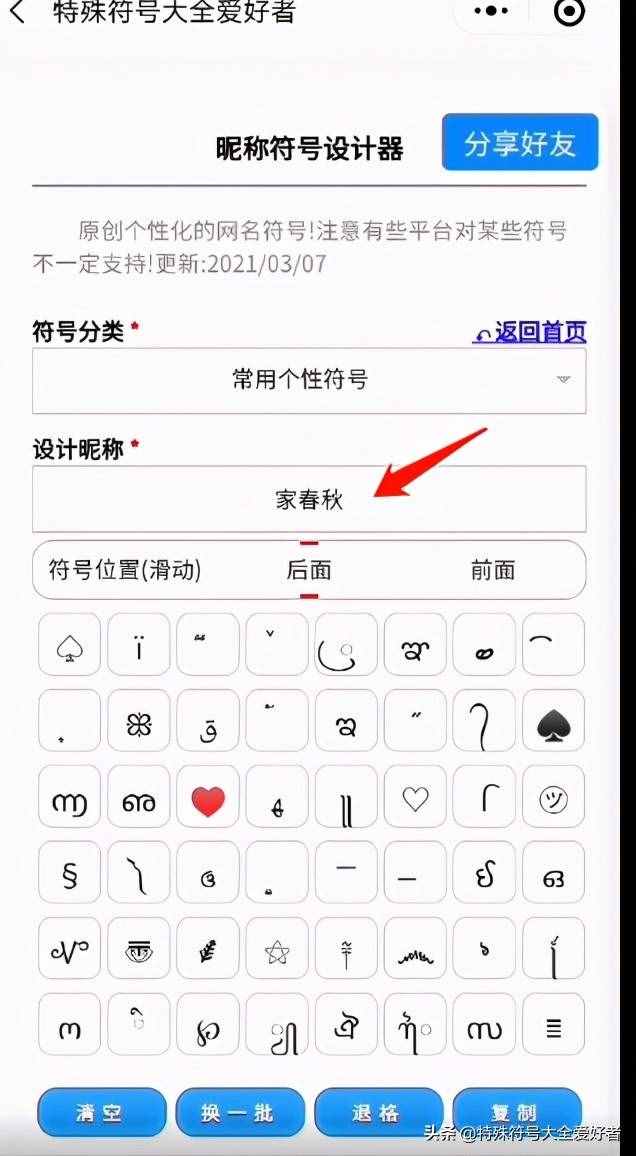Viewport: 636px width, 1156px height.
Task: Copy the designed nickname with 复制
Action: [516, 1110]
